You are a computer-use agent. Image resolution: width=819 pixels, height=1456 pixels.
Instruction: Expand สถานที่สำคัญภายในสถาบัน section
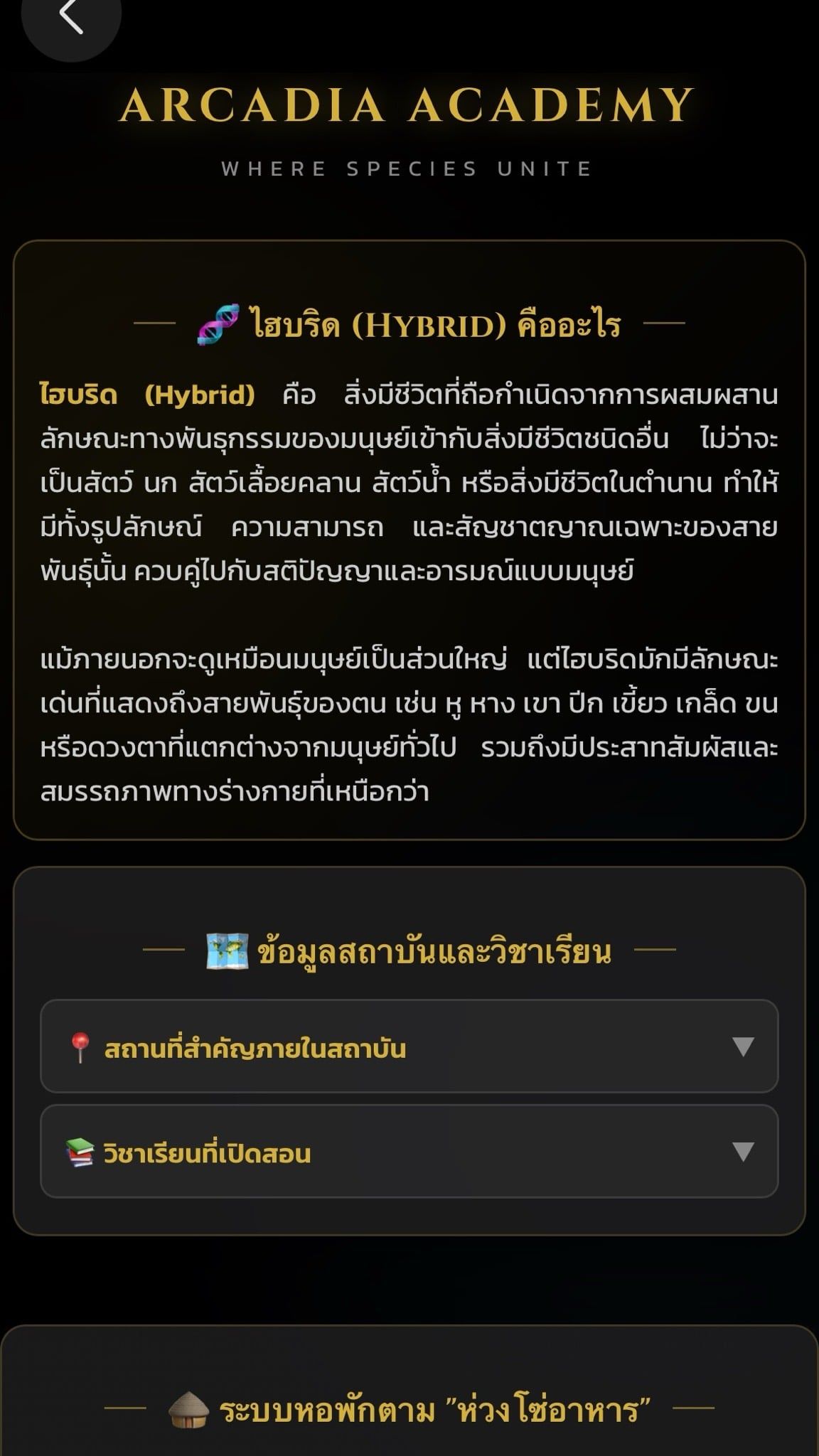pos(409,1046)
